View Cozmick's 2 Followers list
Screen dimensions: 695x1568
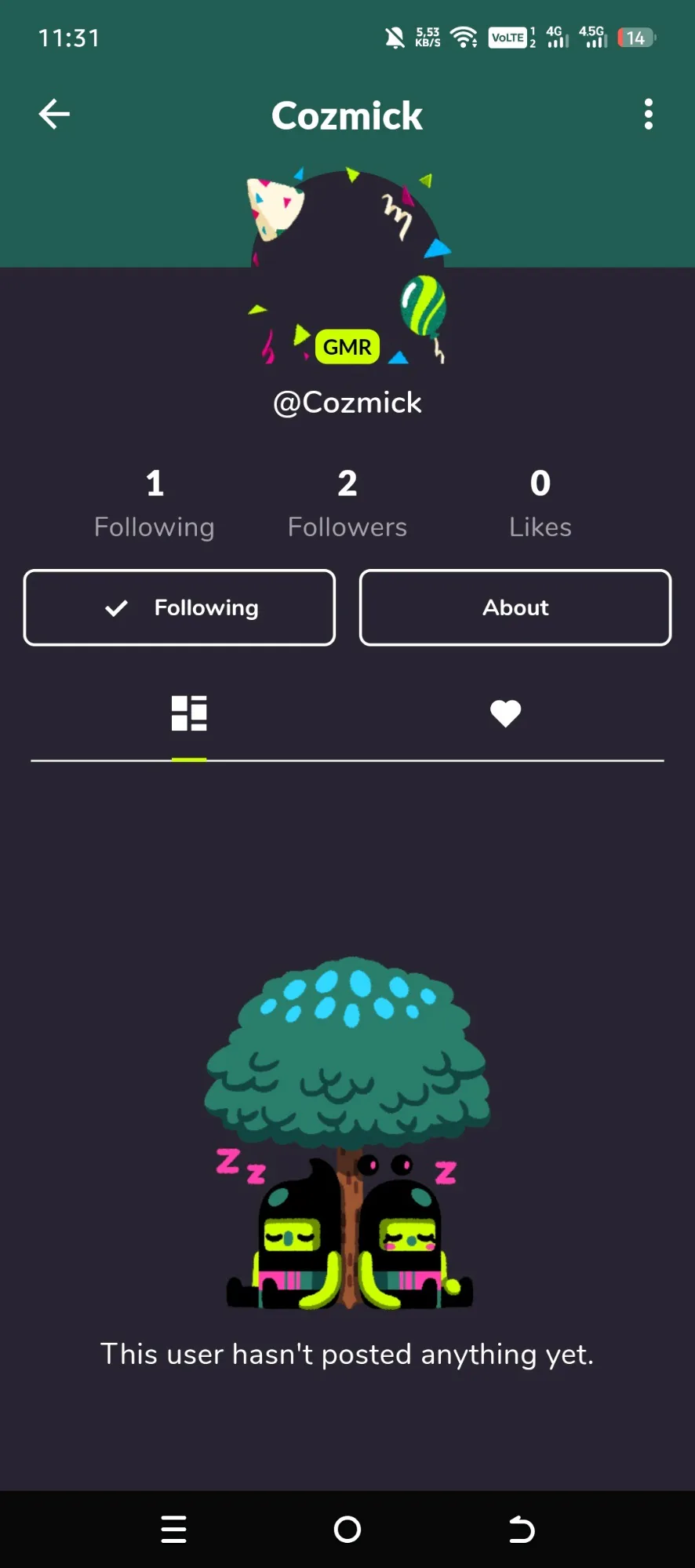pyautogui.click(x=347, y=503)
